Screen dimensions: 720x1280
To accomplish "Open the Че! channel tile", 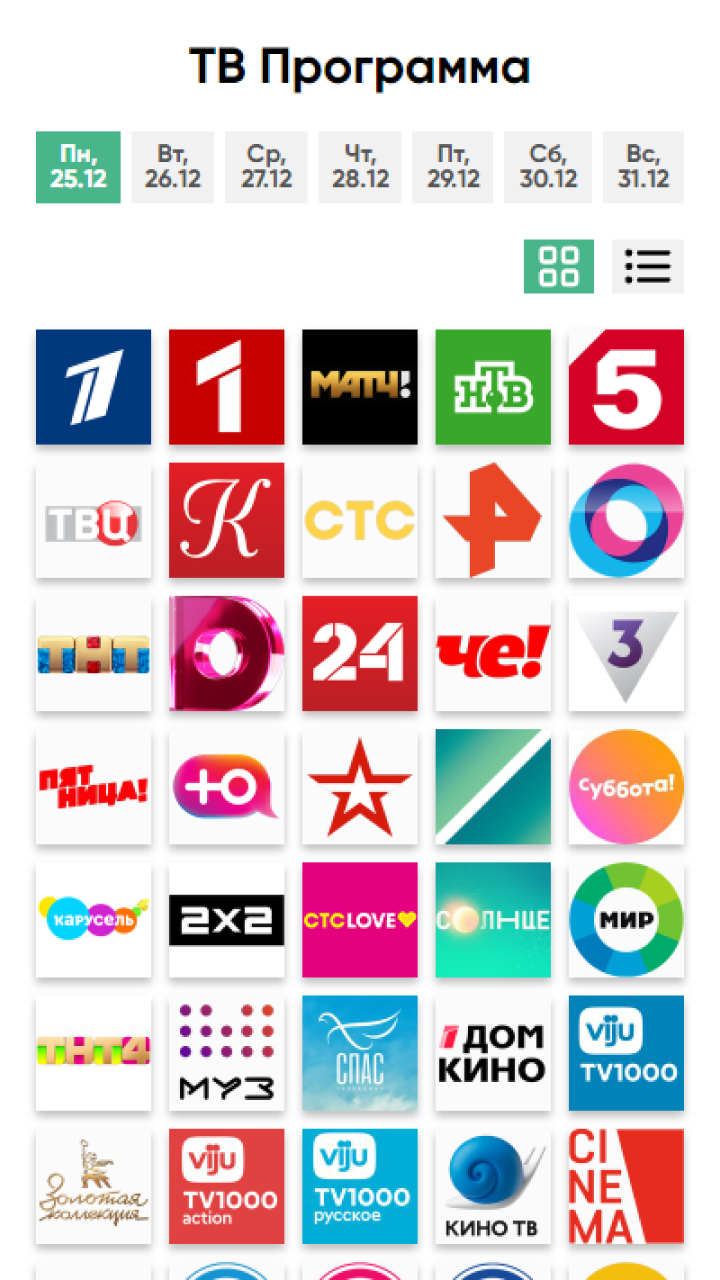I will [x=493, y=653].
